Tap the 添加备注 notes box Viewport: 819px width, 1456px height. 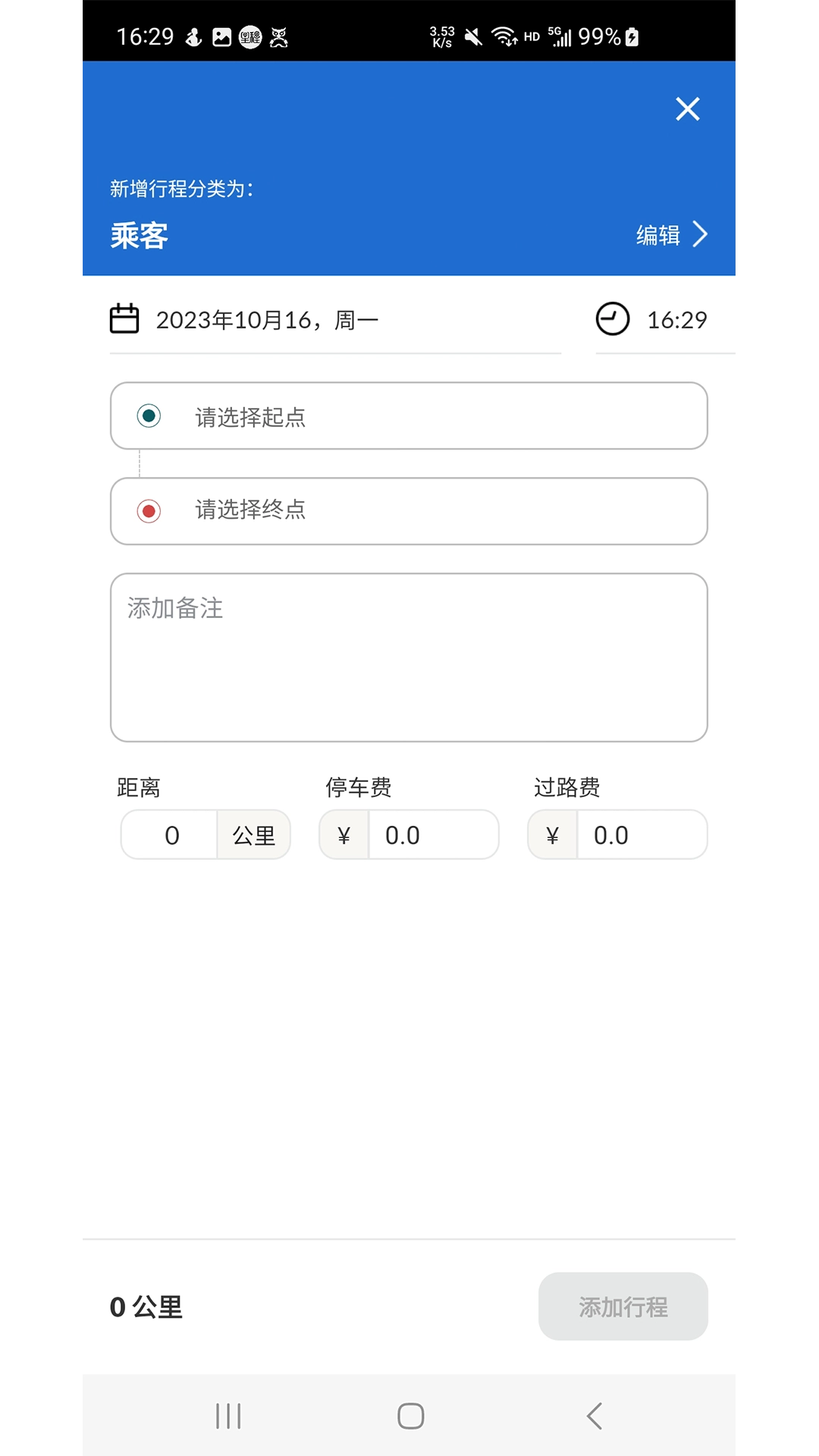coord(409,657)
